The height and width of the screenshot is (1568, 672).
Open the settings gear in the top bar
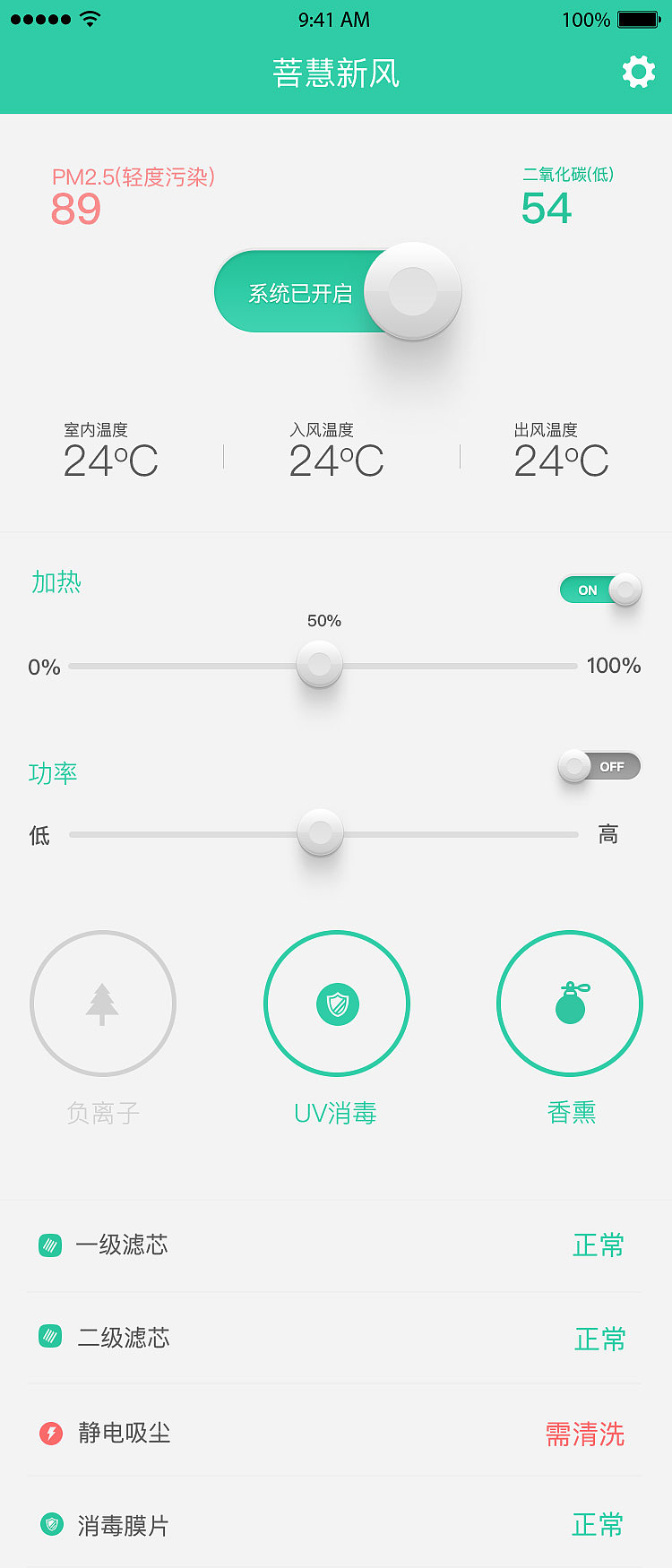638,73
